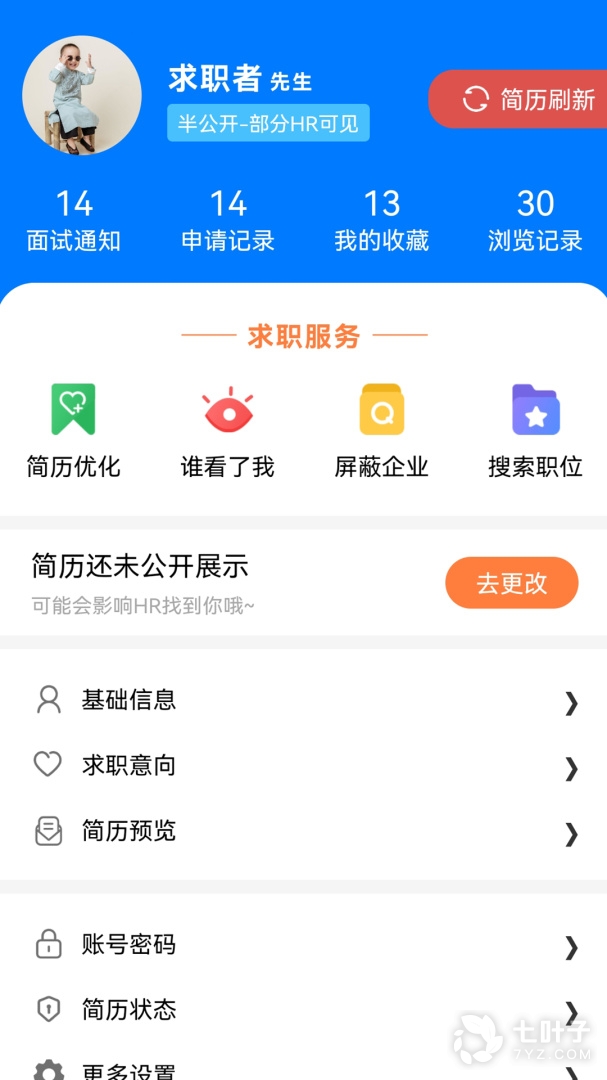Launch 搜索职位 job search
The width and height of the screenshot is (607, 1080).
pyautogui.click(x=535, y=430)
